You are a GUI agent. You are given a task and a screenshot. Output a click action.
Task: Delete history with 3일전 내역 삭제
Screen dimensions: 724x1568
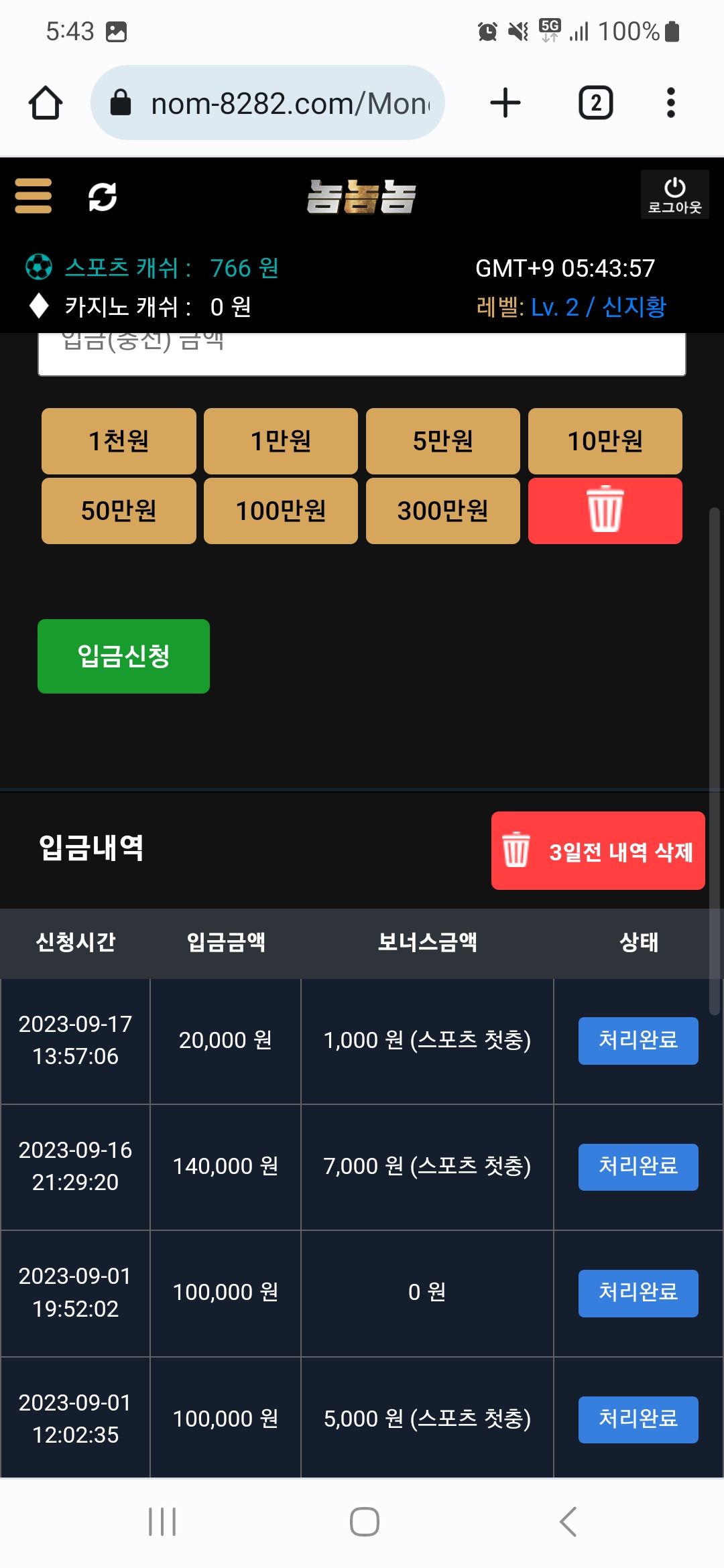click(x=598, y=851)
